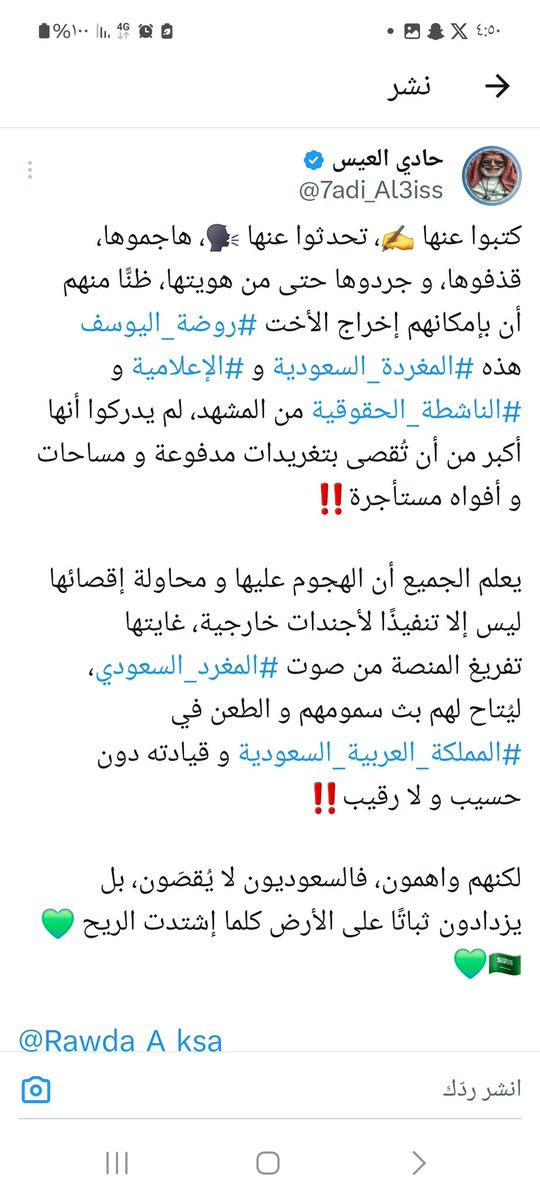Open the system recent apps button

(x=117, y=1163)
